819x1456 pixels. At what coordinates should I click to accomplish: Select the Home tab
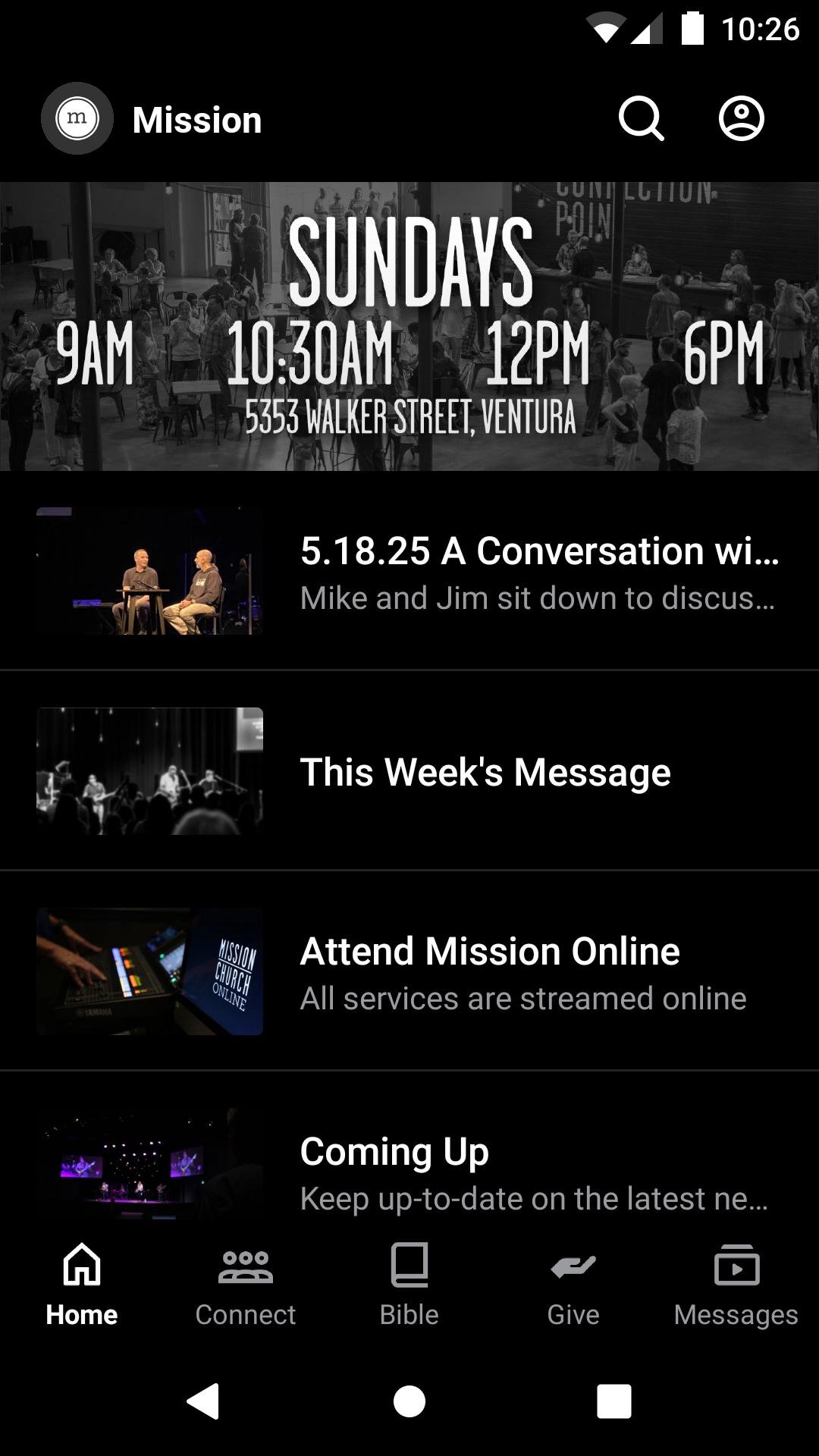click(x=82, y=1285)
